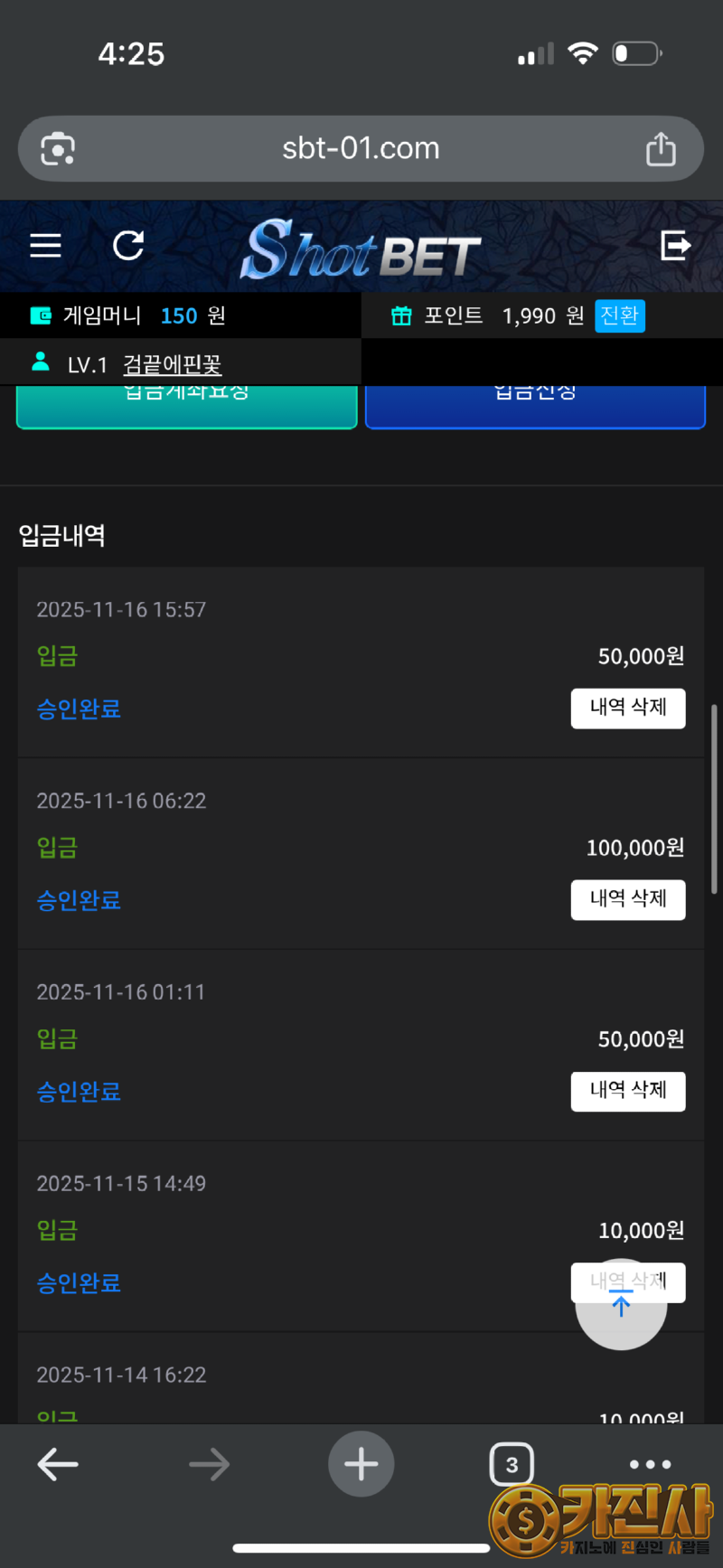The image size is (723, 1568).
Task: Open the 검끝에핀꽃 profile link
Action: click(x=172, y=365)
